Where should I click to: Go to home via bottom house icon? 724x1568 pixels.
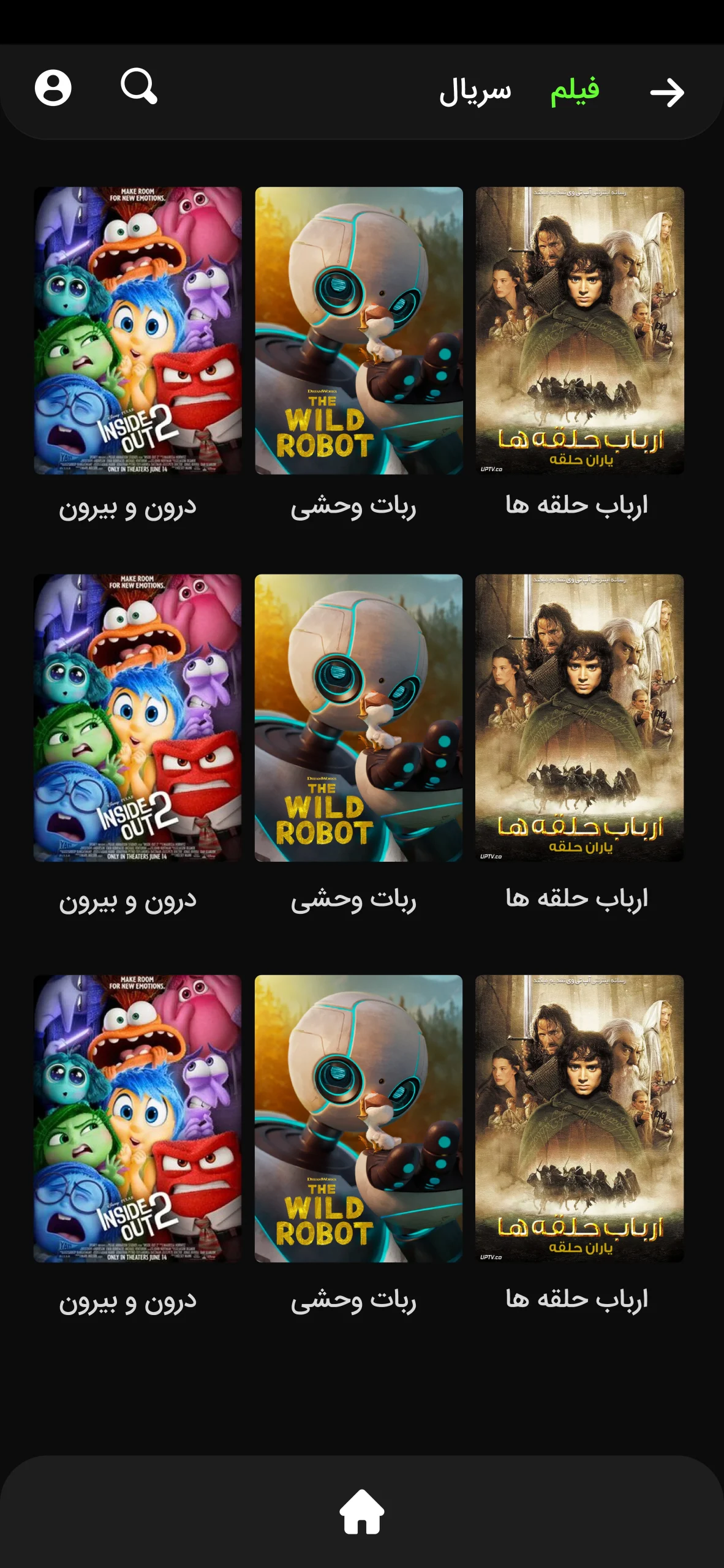361,1512
